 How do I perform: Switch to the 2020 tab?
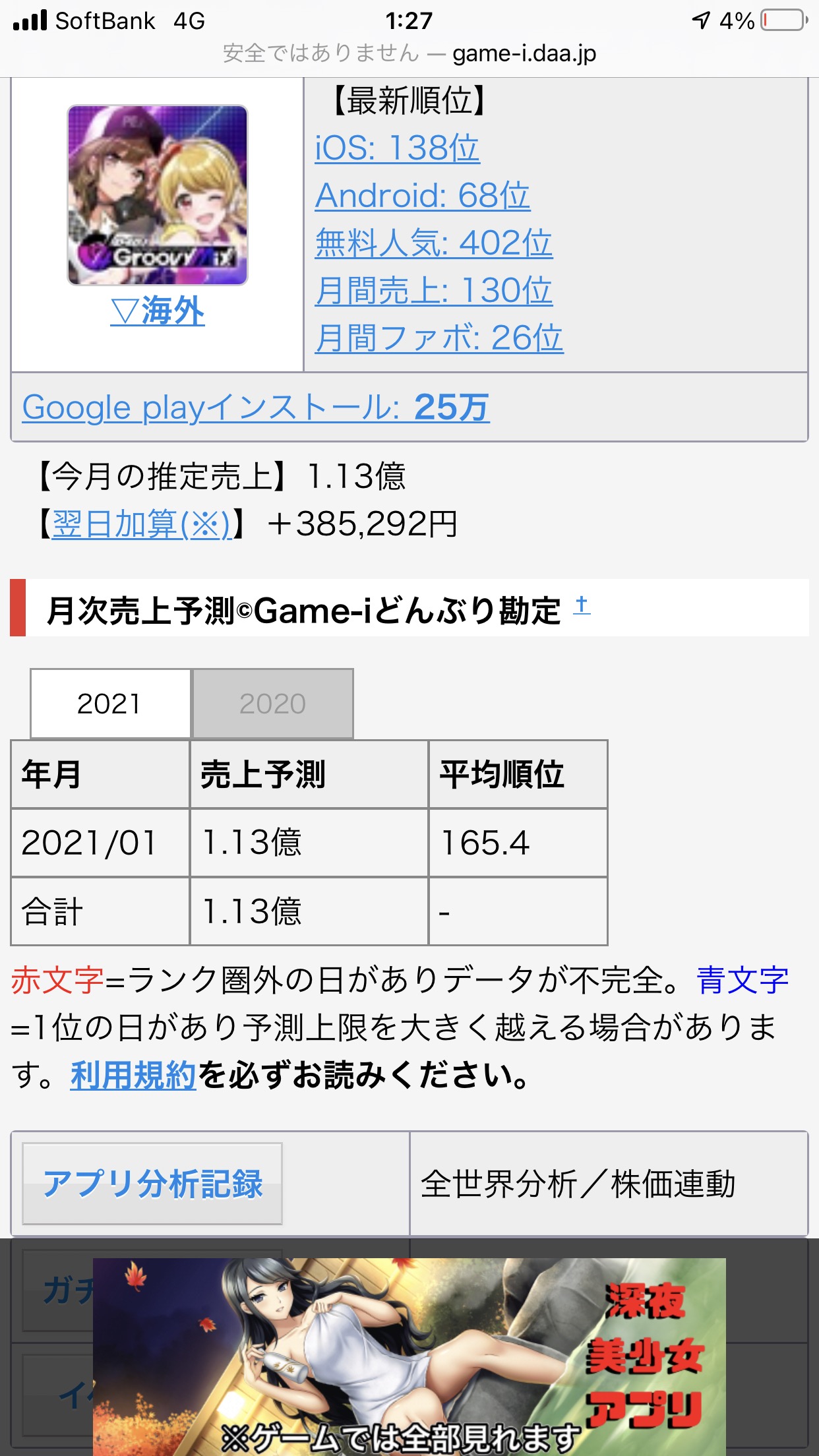(x=272, y=704)
